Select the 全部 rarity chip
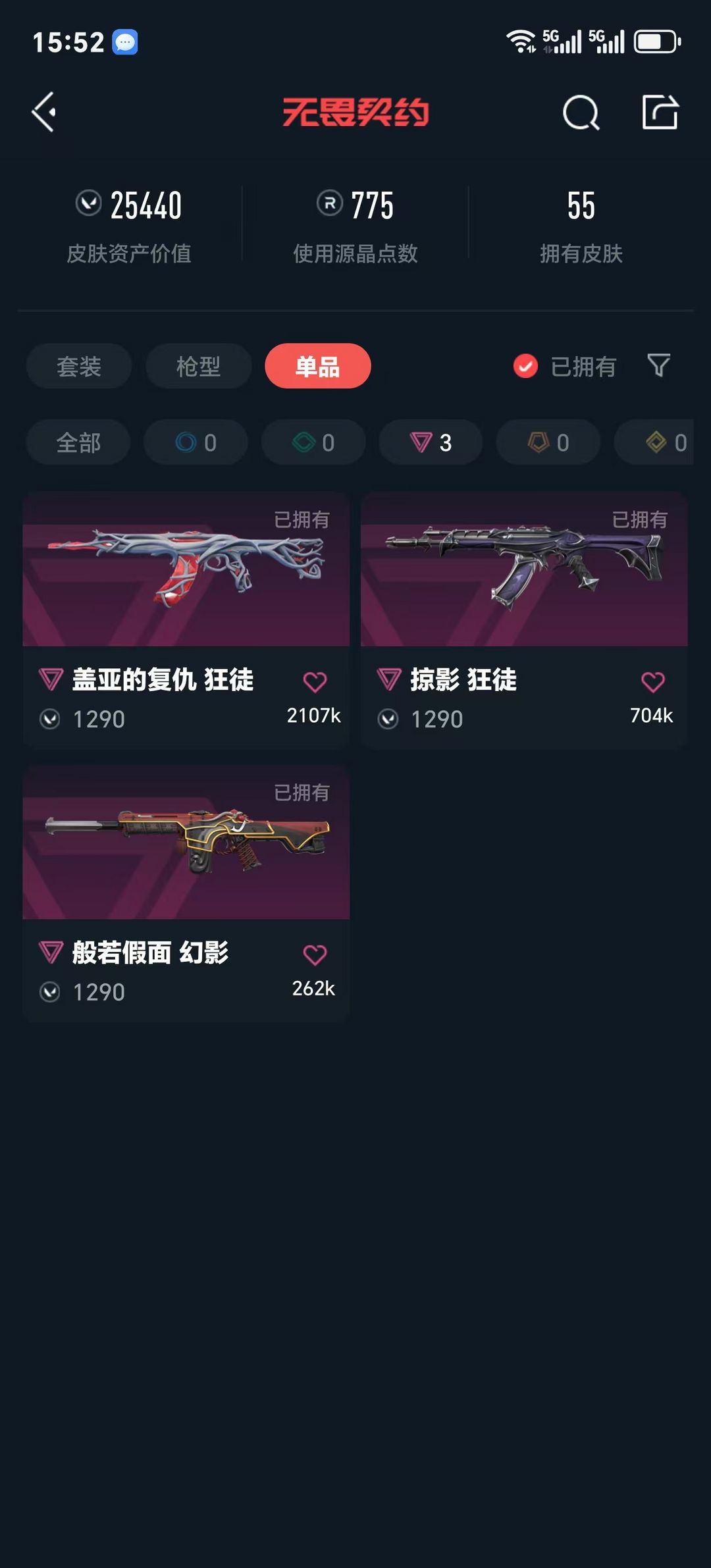711x1568 pixels. 78,442
